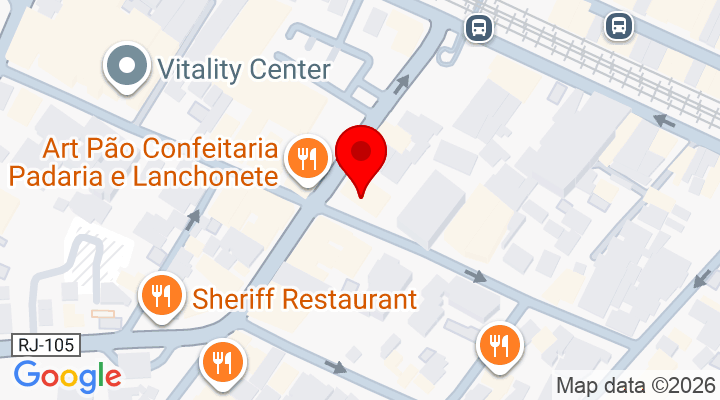The width and height of the screenshot is (720, 400).
Task: Tap the red location pin
Action: click(x=361, y=157)
